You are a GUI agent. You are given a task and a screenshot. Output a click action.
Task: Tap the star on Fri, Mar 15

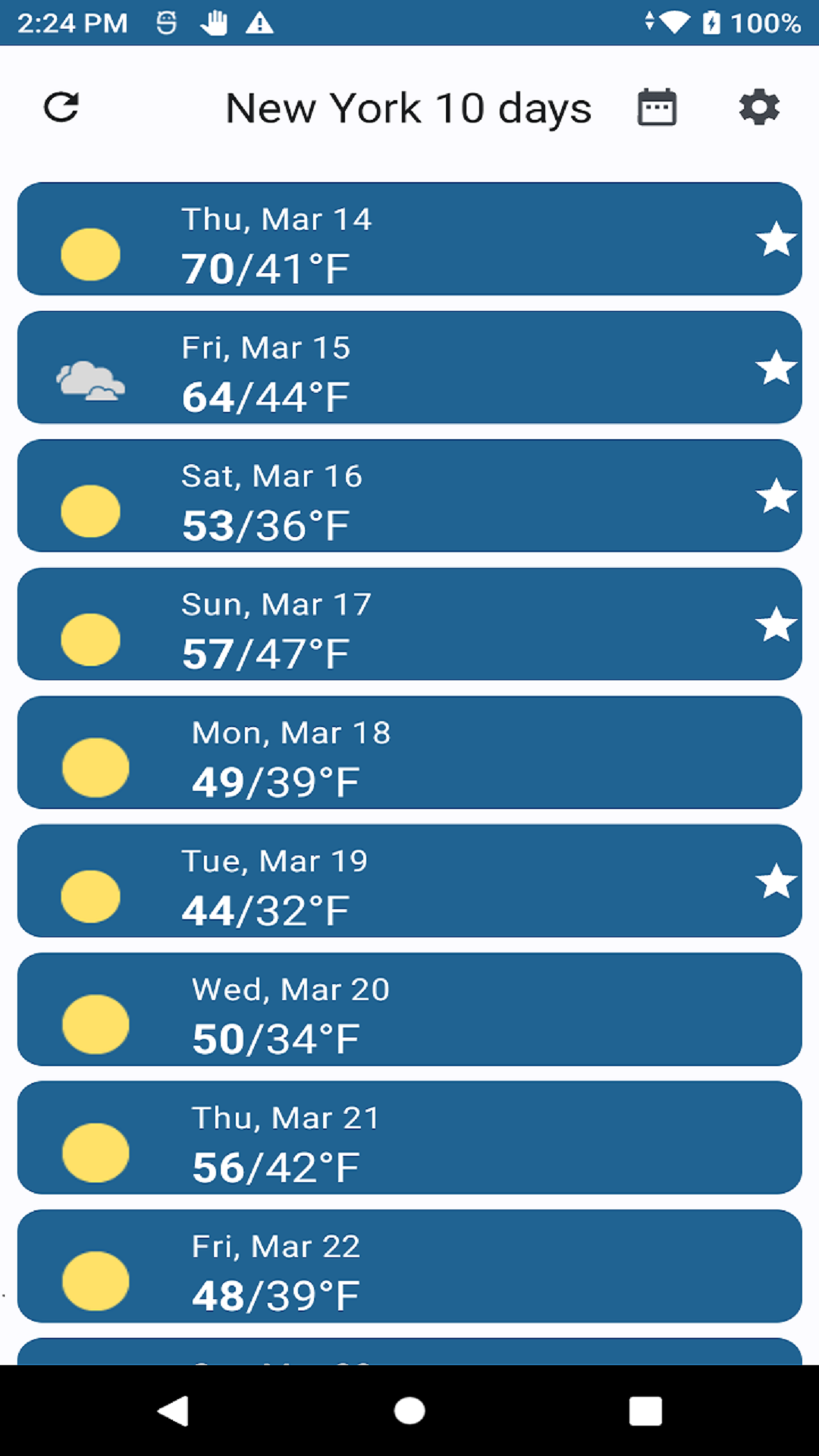click(x=776, y=368)
